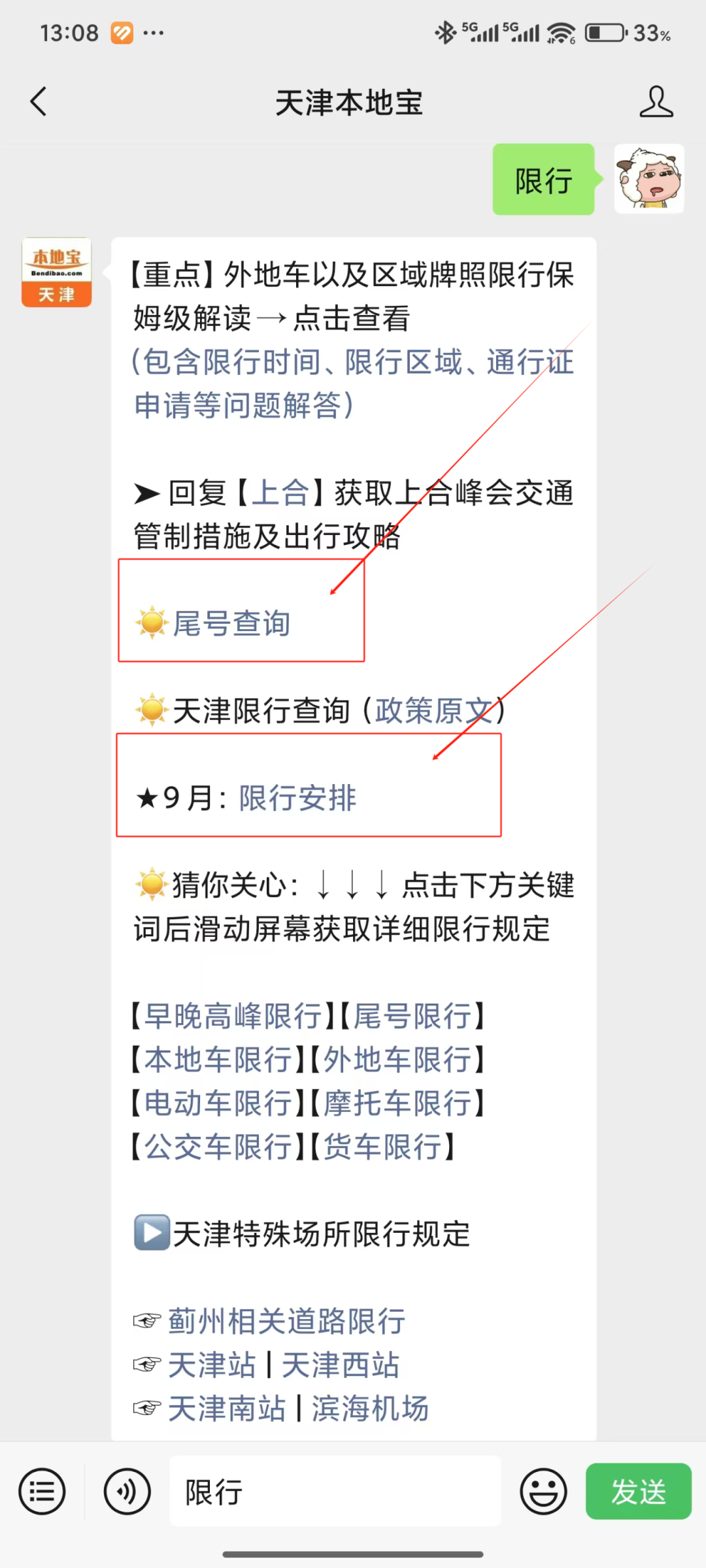
Task: Open 摩托车限行 keyword link
Action: (397, 1103)
